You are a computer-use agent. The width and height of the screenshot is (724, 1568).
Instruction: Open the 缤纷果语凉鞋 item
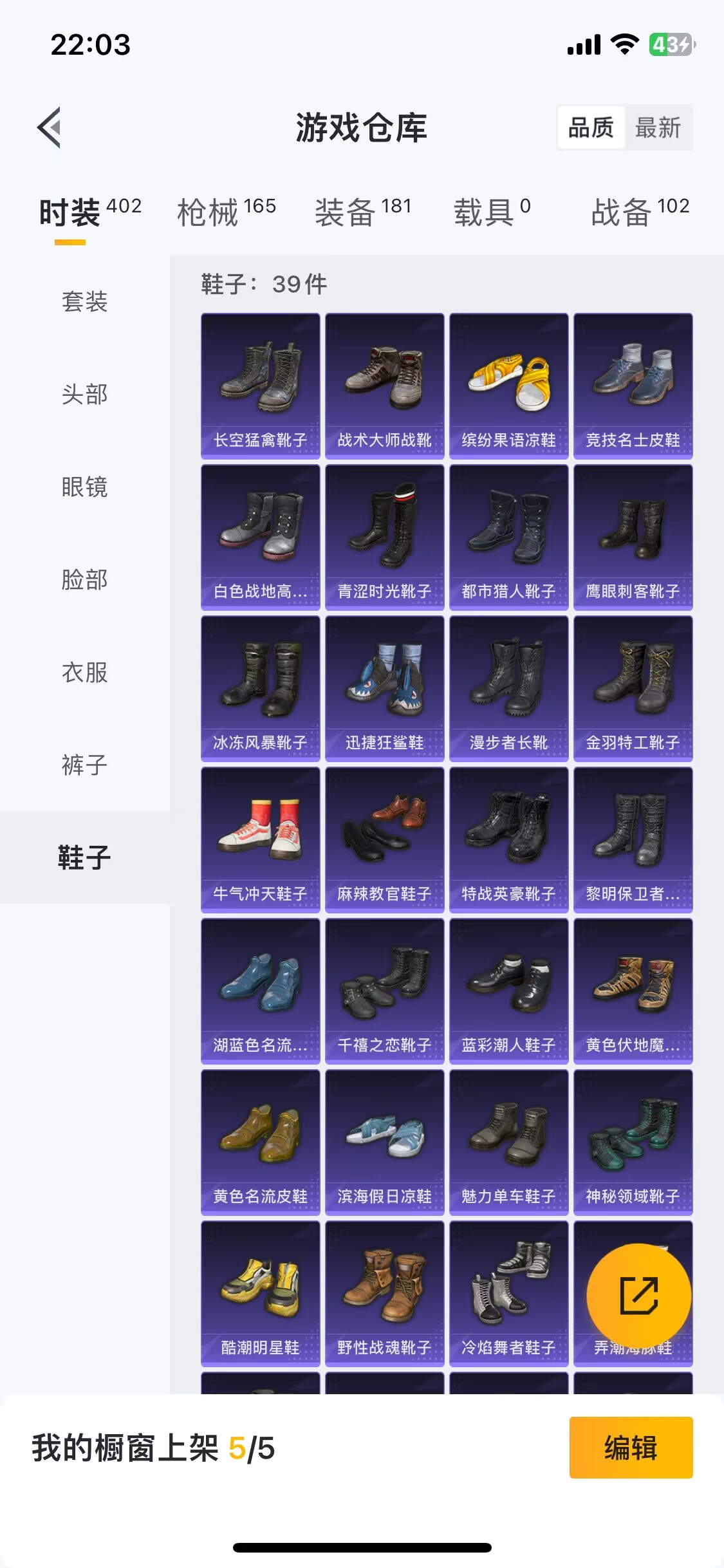(x=509, y=386)
